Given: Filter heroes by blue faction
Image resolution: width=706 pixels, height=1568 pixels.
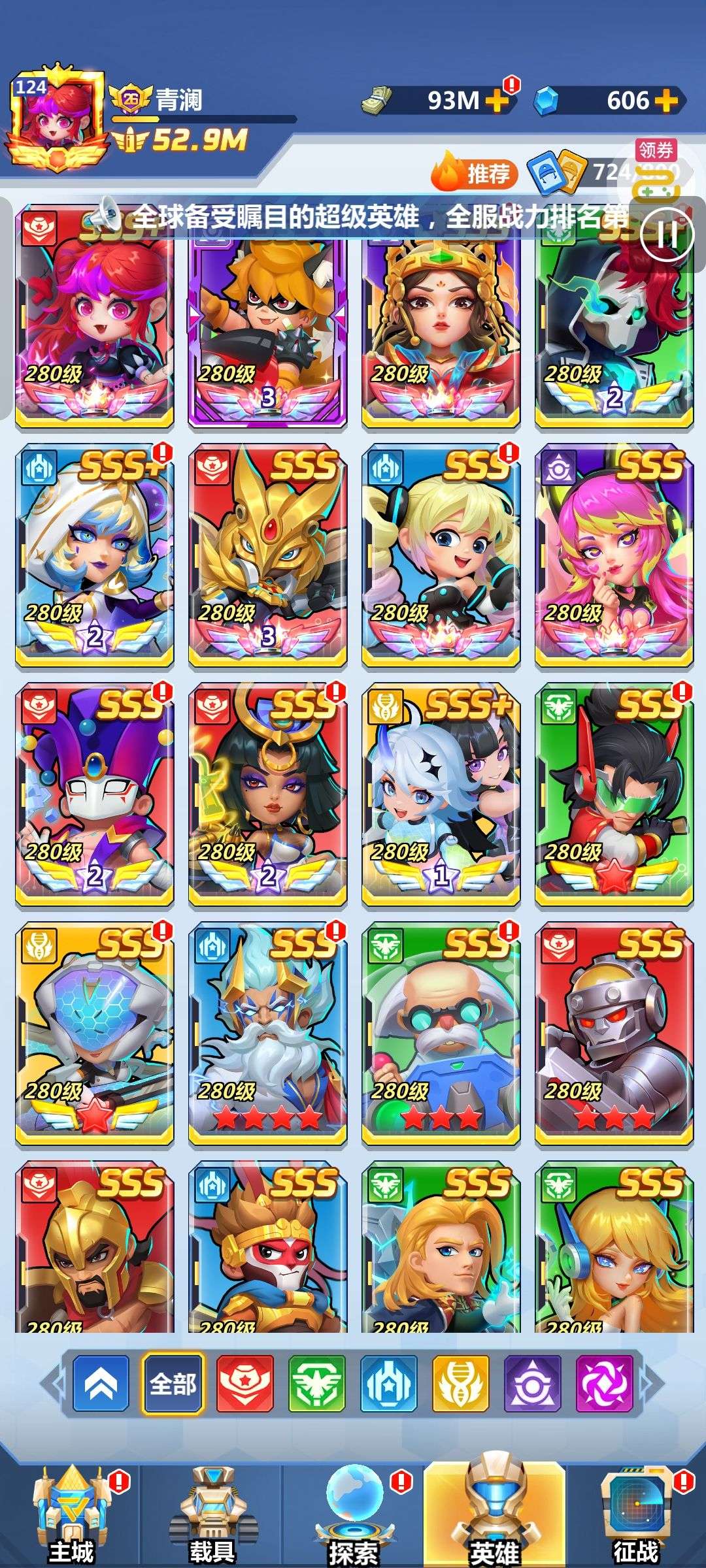Looking at the screenshot, I should coord(388,1384).
